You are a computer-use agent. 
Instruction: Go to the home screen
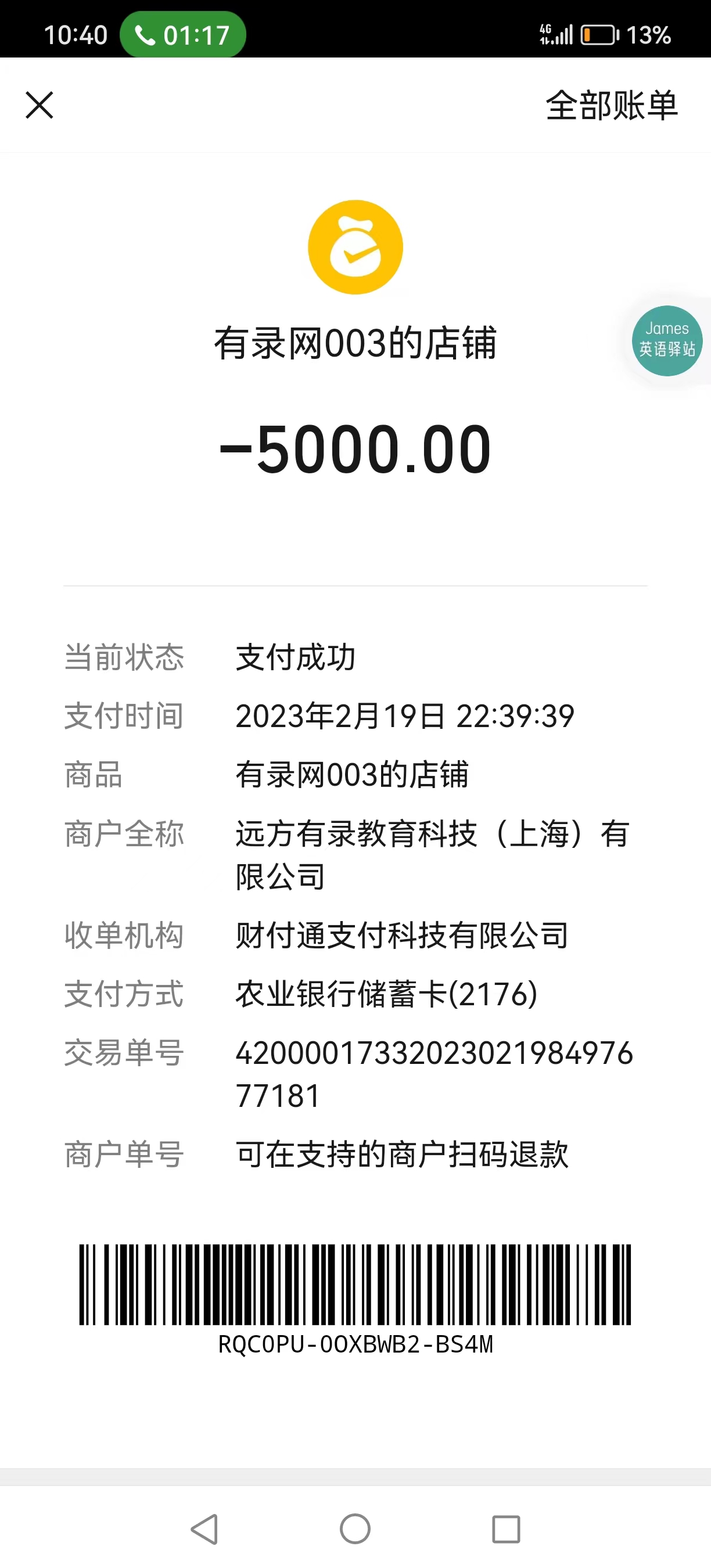355,1529
